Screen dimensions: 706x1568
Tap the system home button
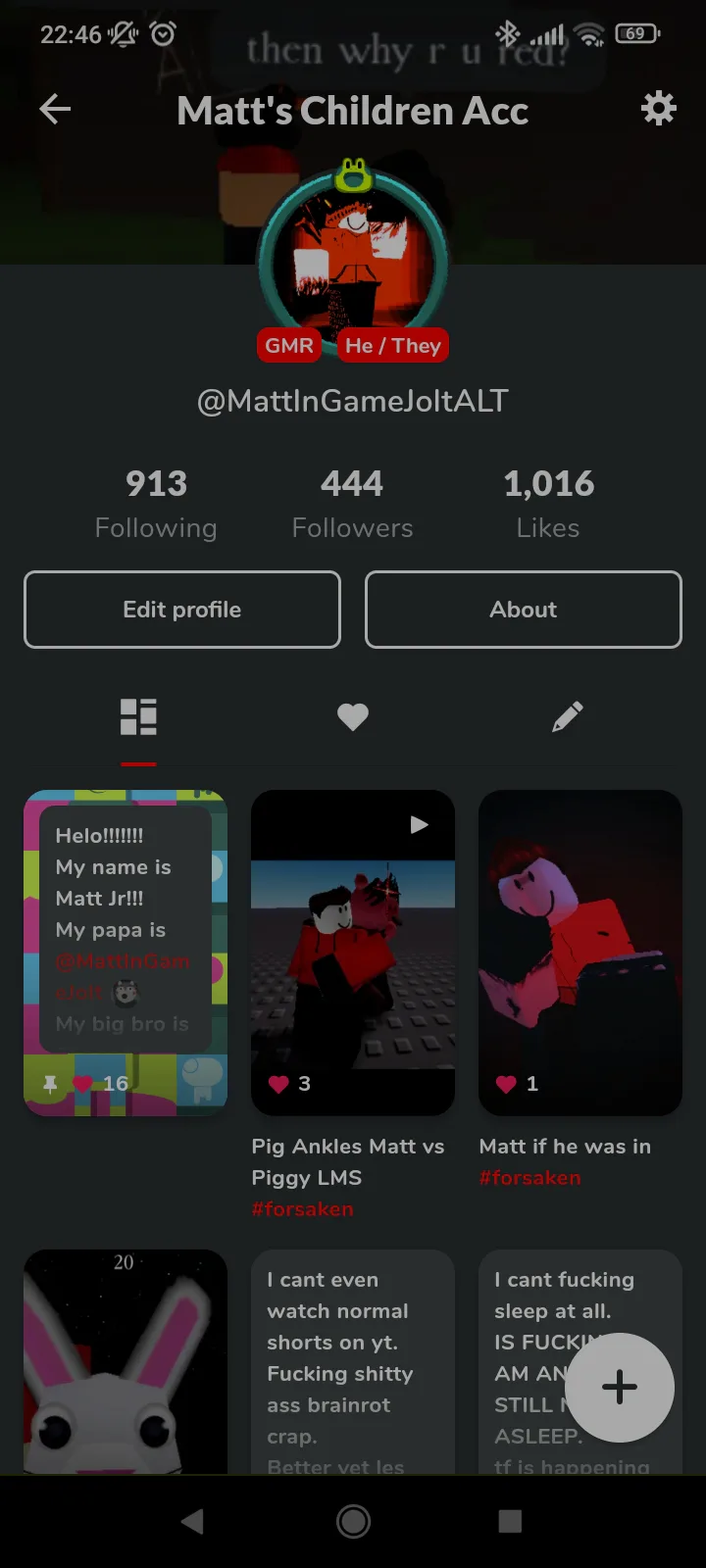pyautogui.click(x=353, y=1521)
